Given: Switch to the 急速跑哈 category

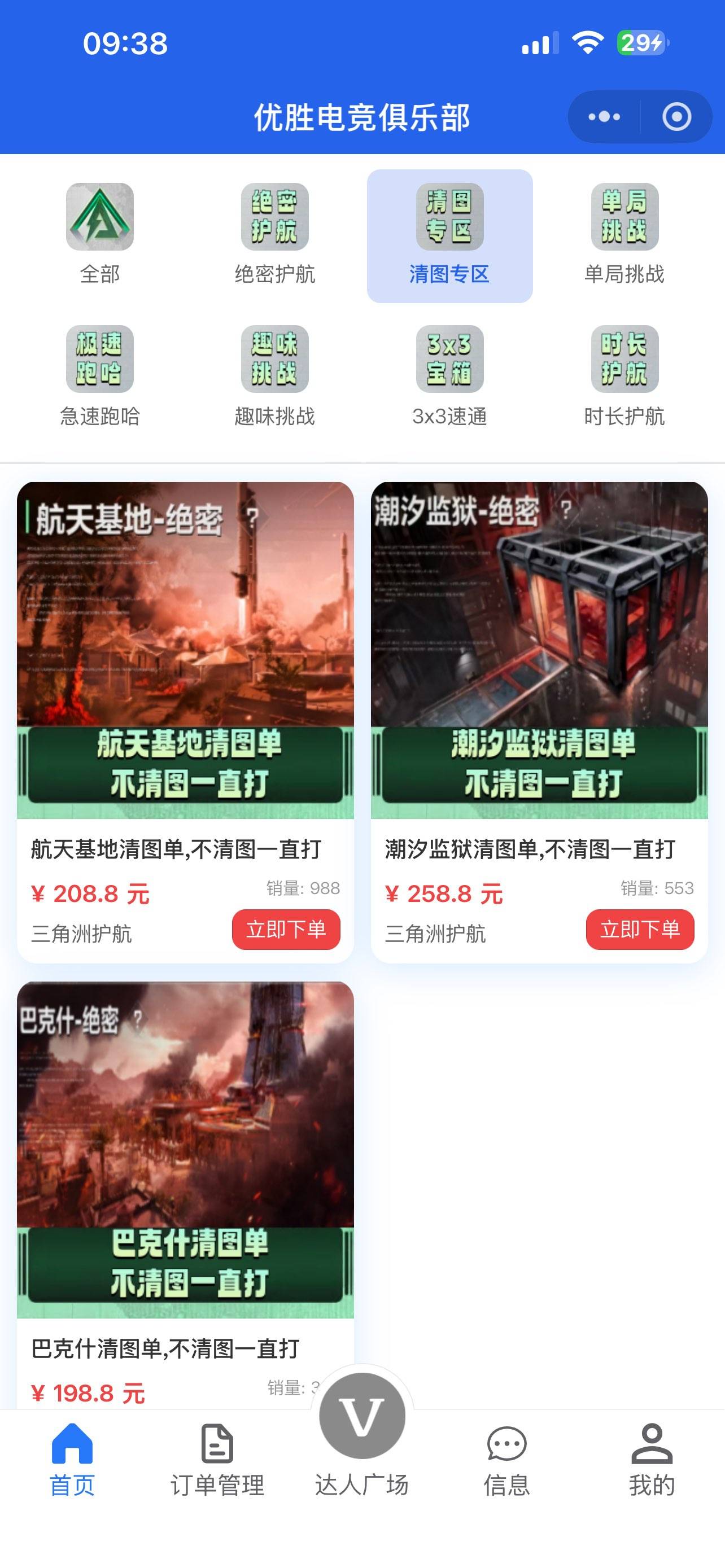Looking at the screenshot, I should pos(100,376).
